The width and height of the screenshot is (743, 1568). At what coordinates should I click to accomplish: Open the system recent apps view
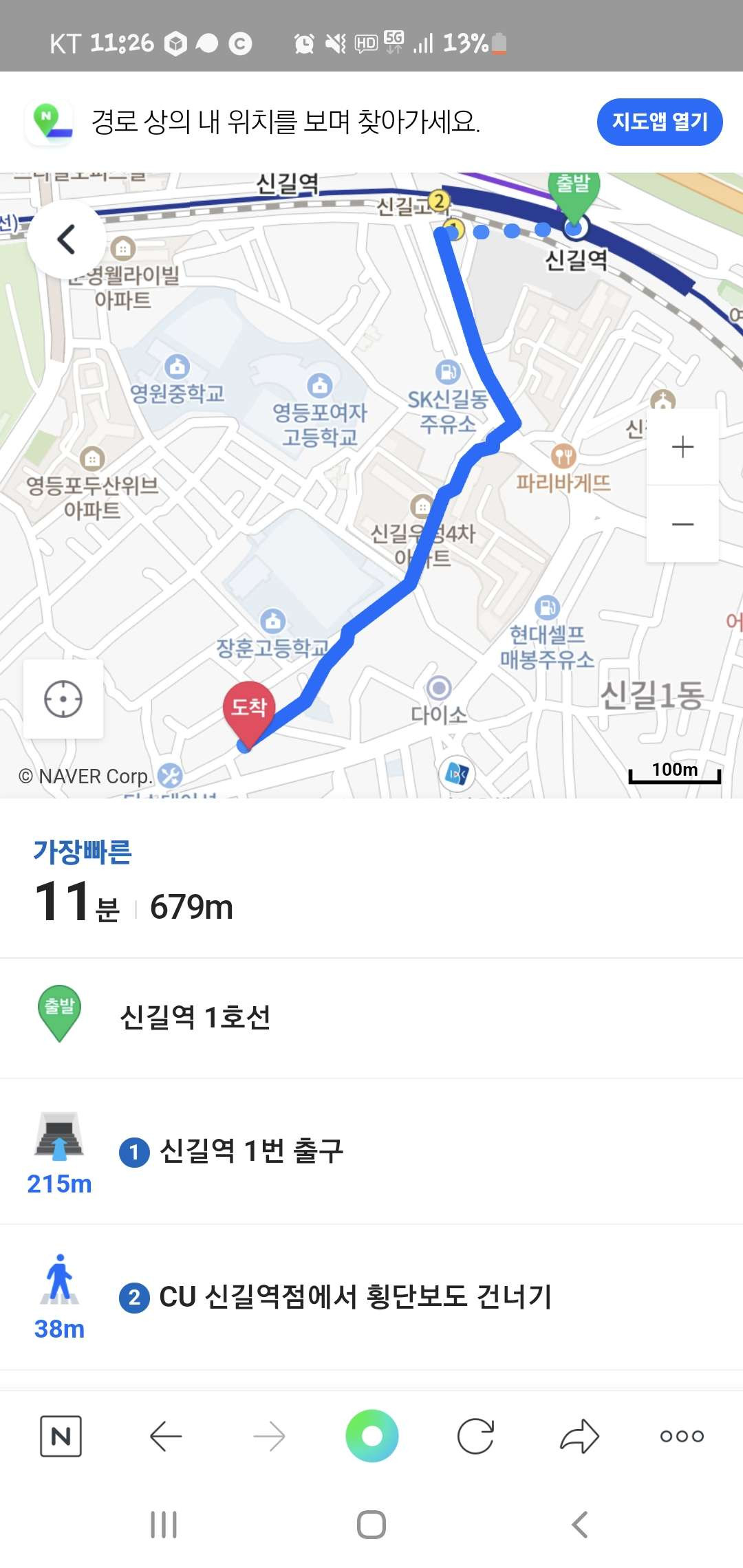coord(164,1525)
